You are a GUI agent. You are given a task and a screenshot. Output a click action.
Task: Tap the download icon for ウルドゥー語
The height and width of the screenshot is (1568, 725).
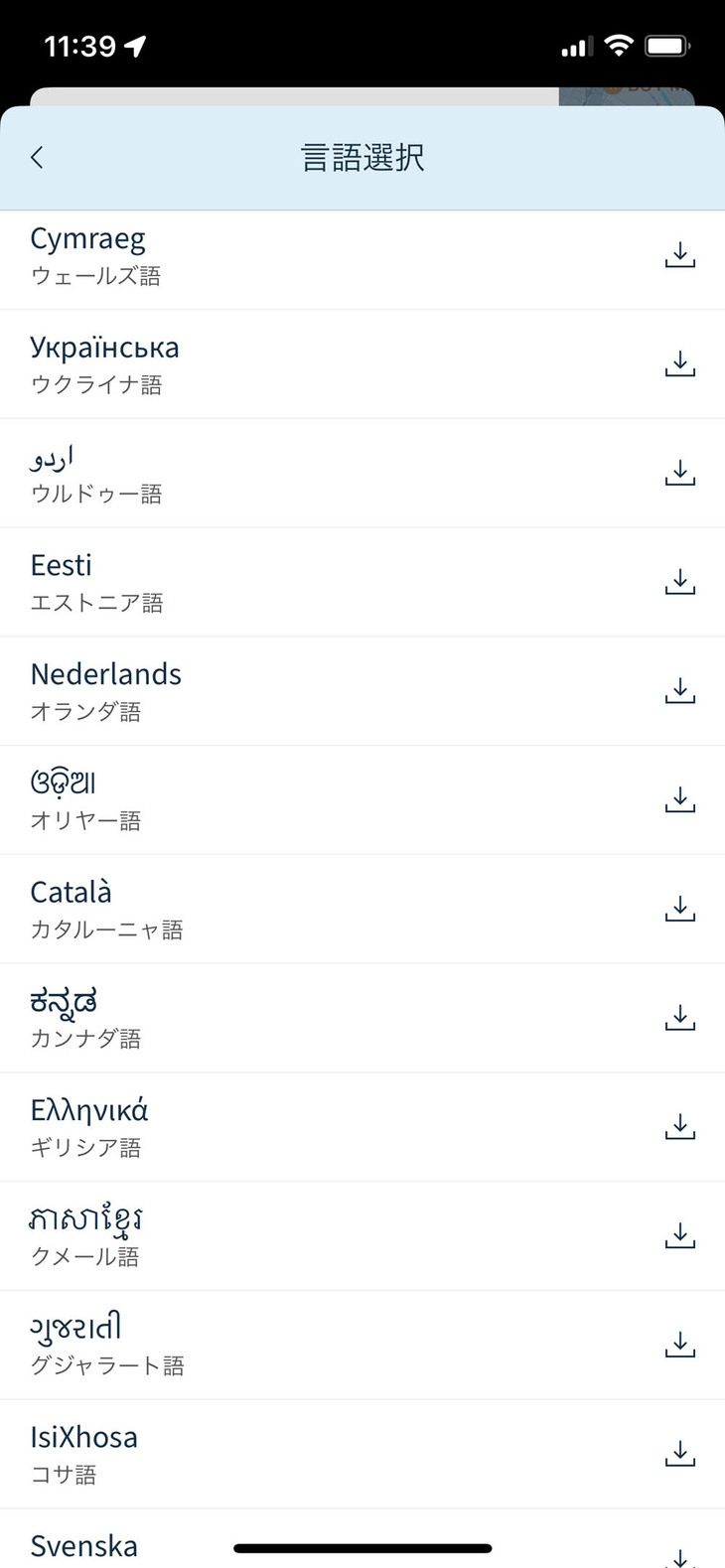pos(679,473)
